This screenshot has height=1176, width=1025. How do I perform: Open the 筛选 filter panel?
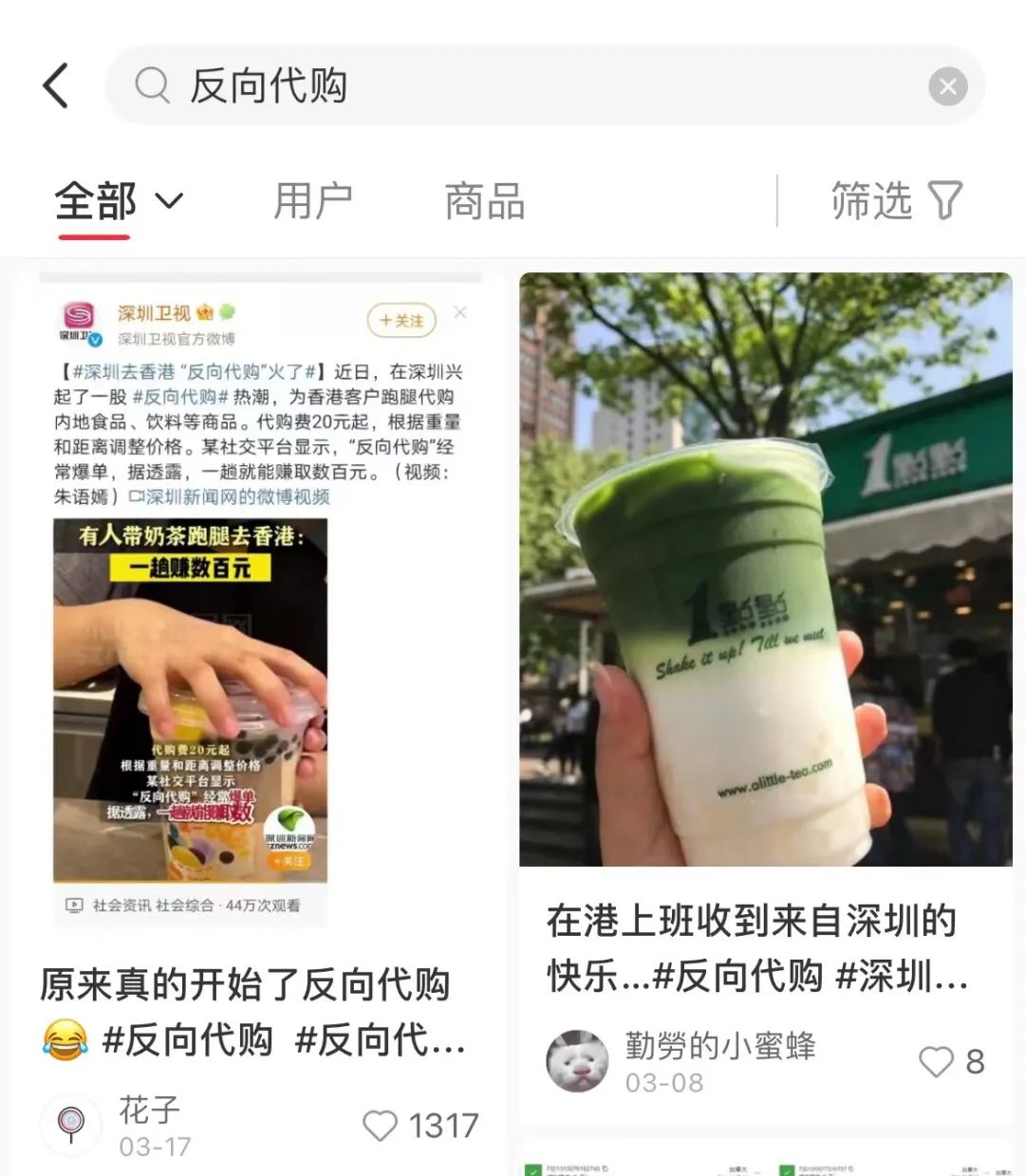(x=896, y=200)
